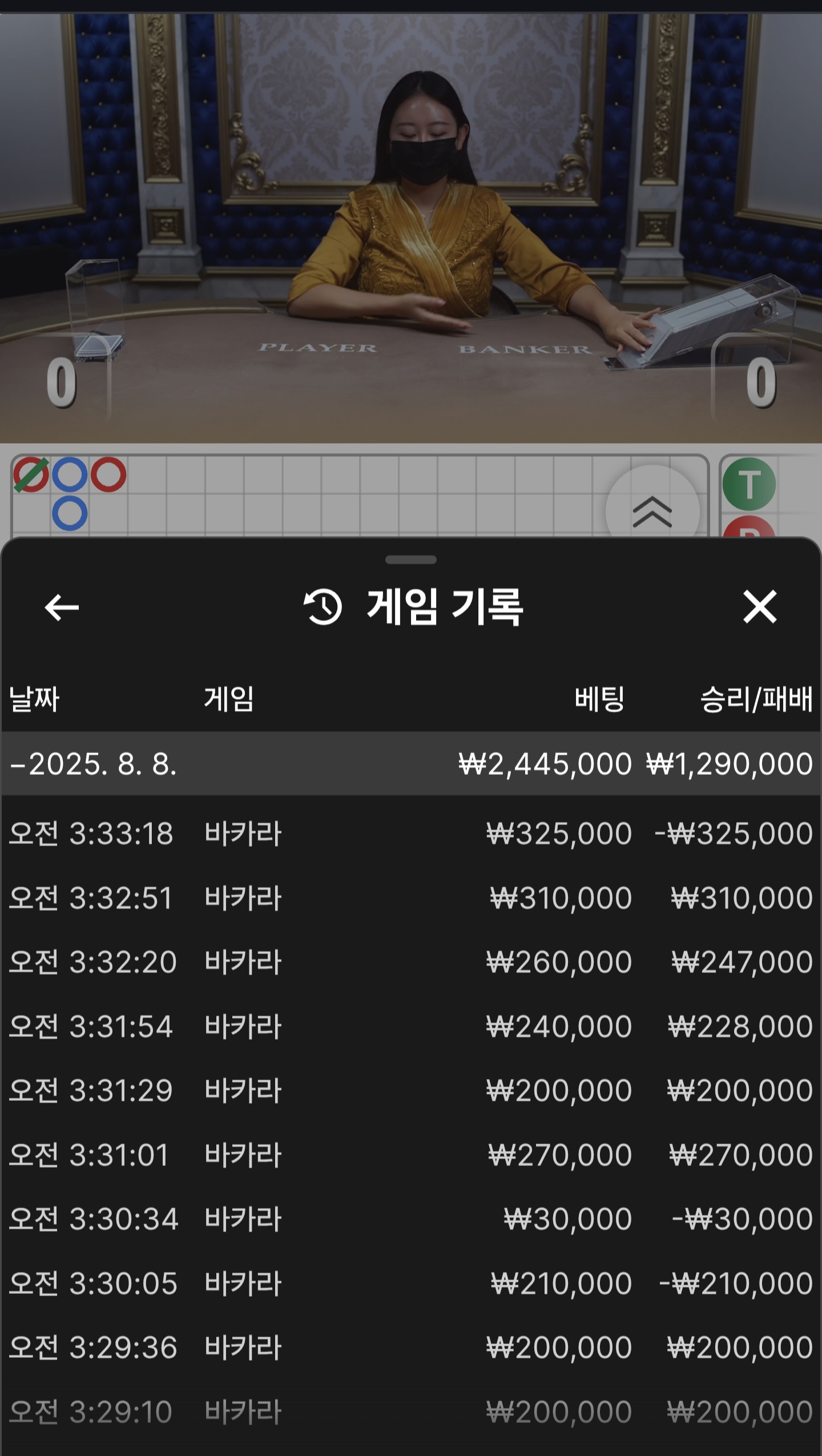Open the 오전 3:30:34 baccarat record

point(411,1218)
